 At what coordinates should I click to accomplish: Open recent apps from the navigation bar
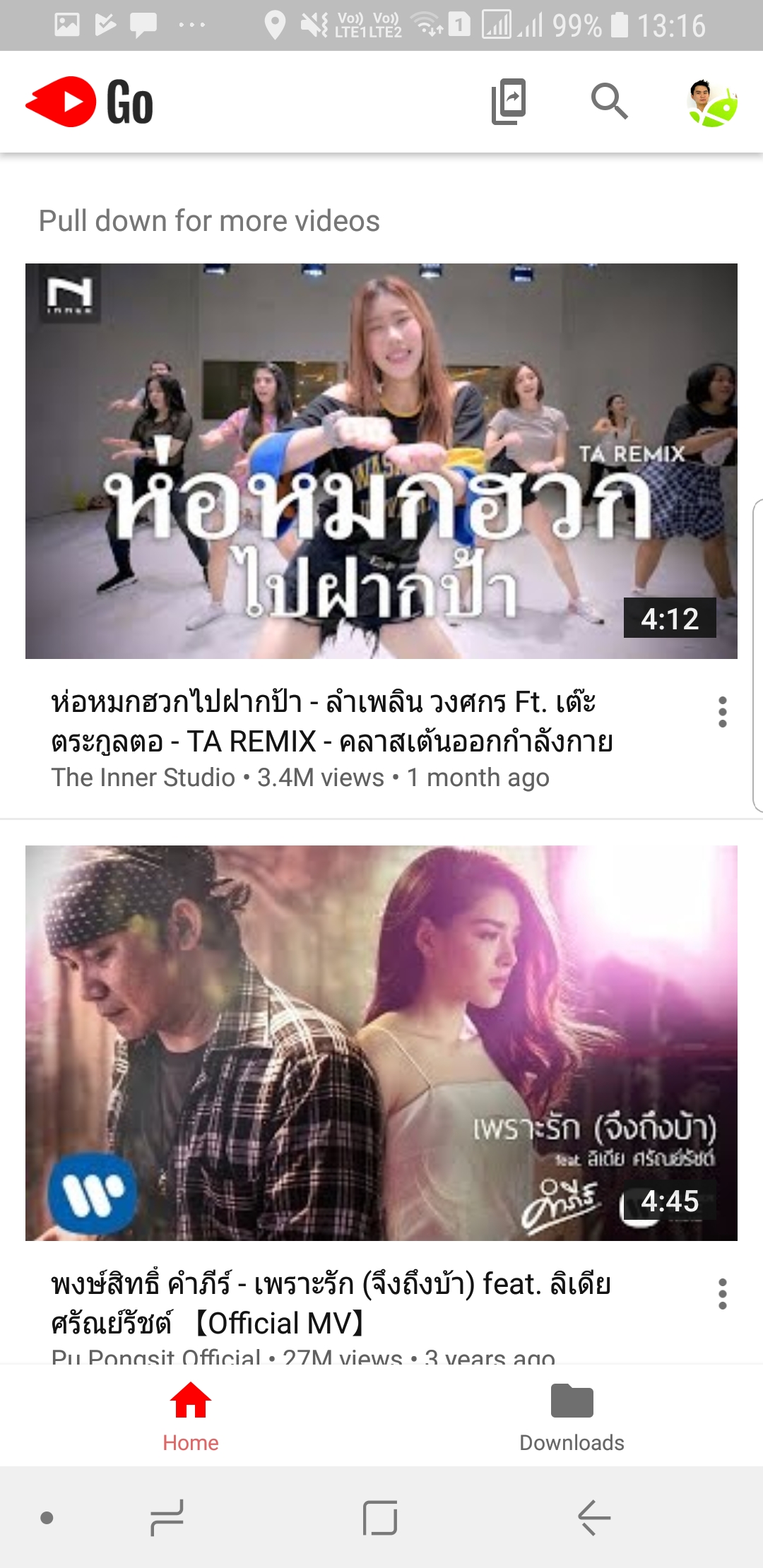(x=167, y=1517)
